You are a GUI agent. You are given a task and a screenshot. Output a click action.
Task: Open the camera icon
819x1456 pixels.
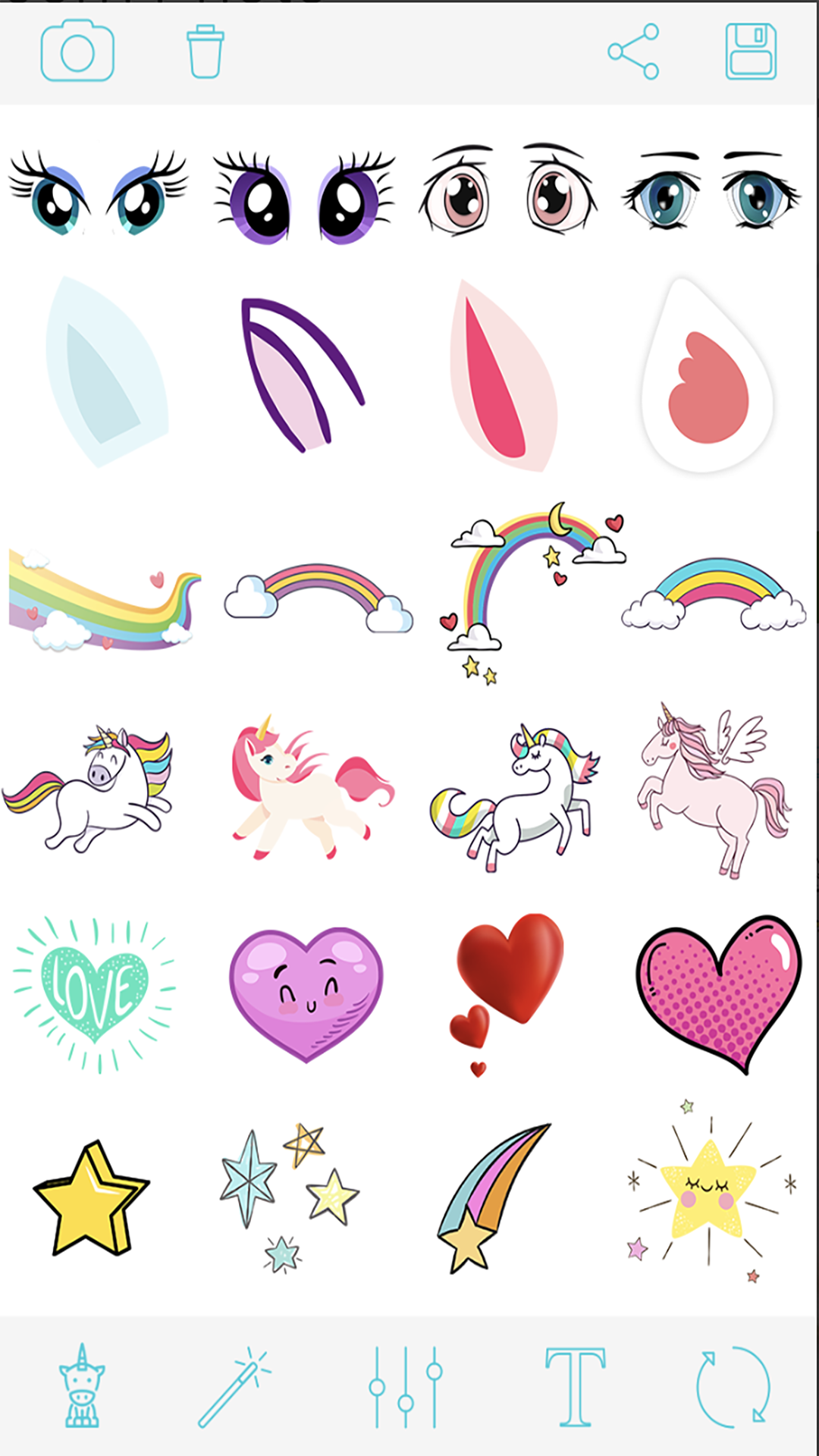pyautogui.click(x=77, y=52)
